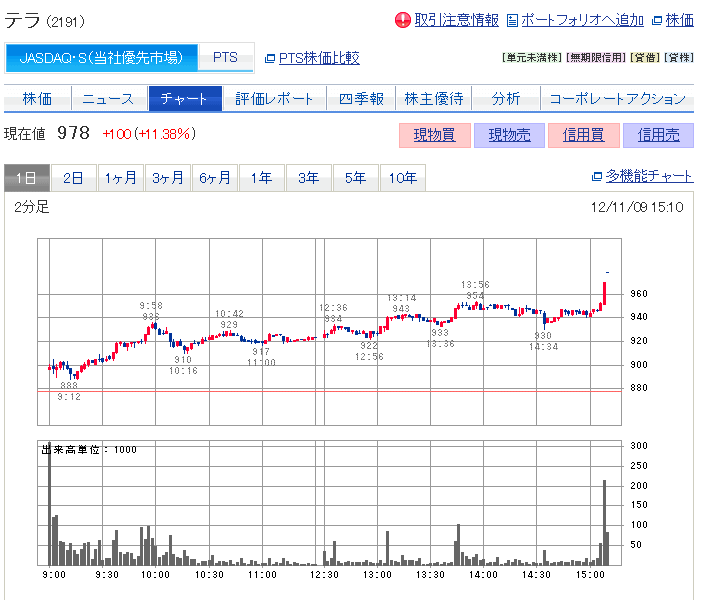Go to 株主優待 tab
Image resolution: width=701 pixels, height=600 pixels.
(434, 98)
